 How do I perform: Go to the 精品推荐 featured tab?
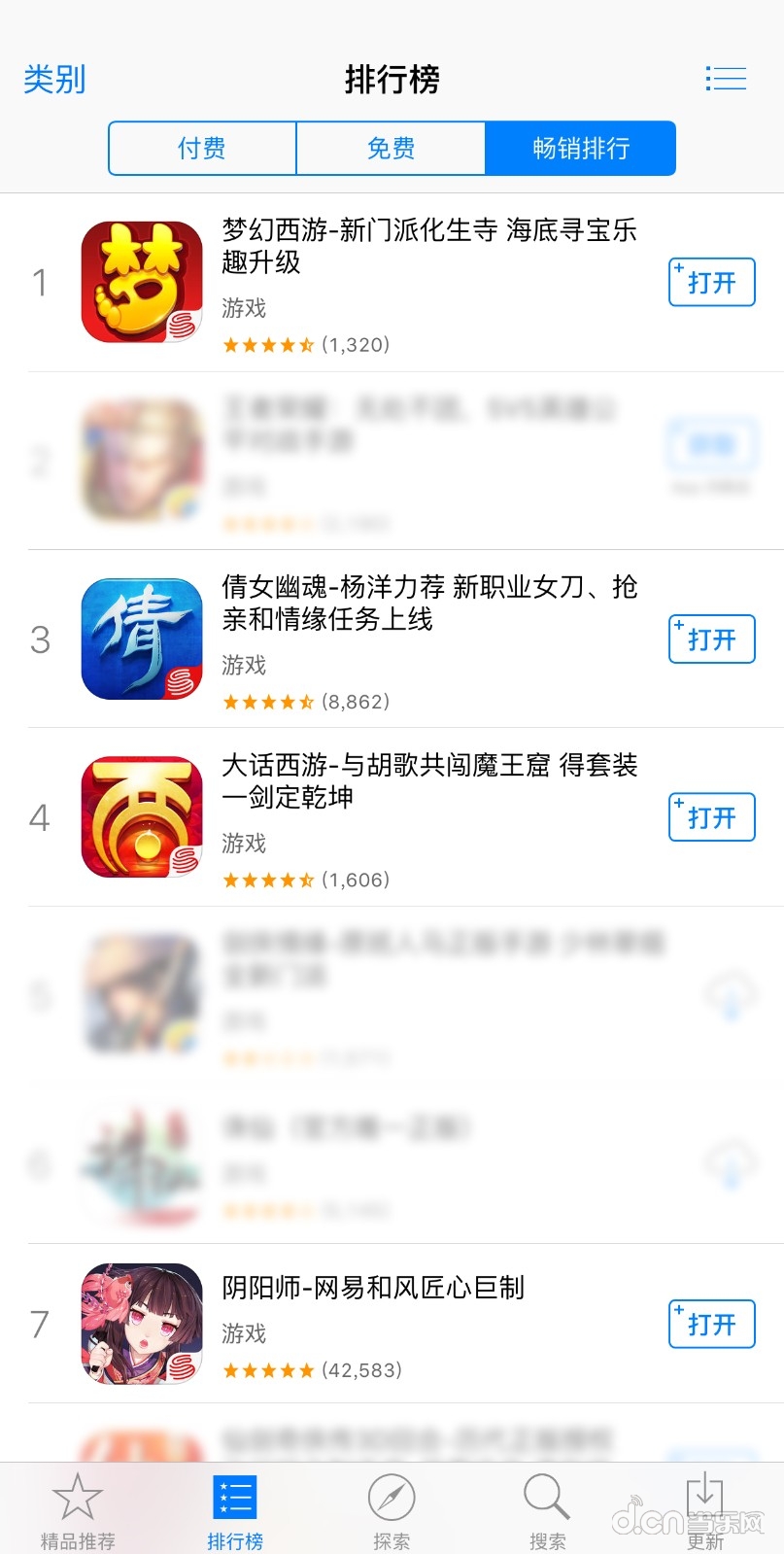(x=78, y=1509)
